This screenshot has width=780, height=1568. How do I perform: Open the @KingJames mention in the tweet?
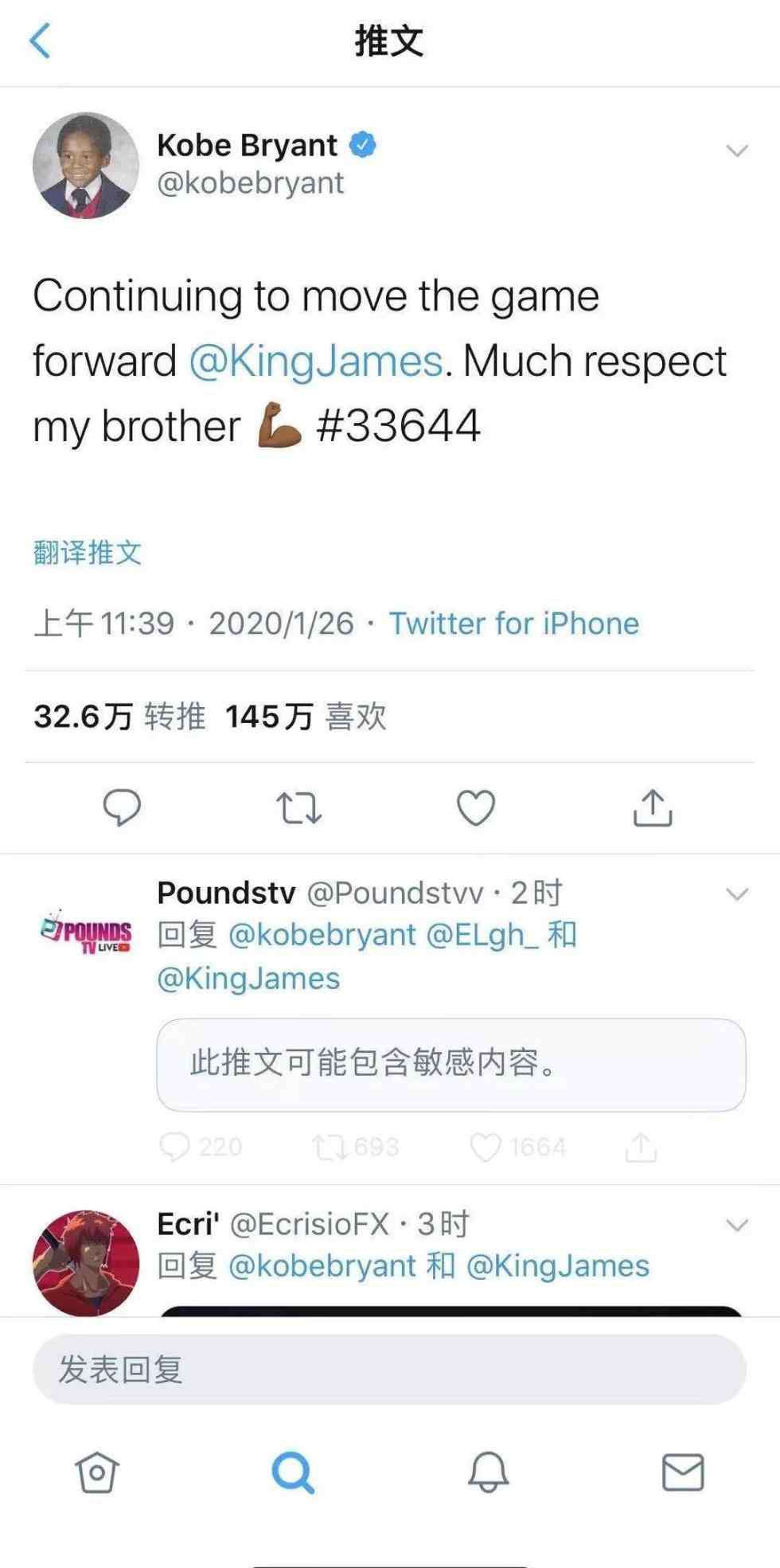tap(316, 362)
